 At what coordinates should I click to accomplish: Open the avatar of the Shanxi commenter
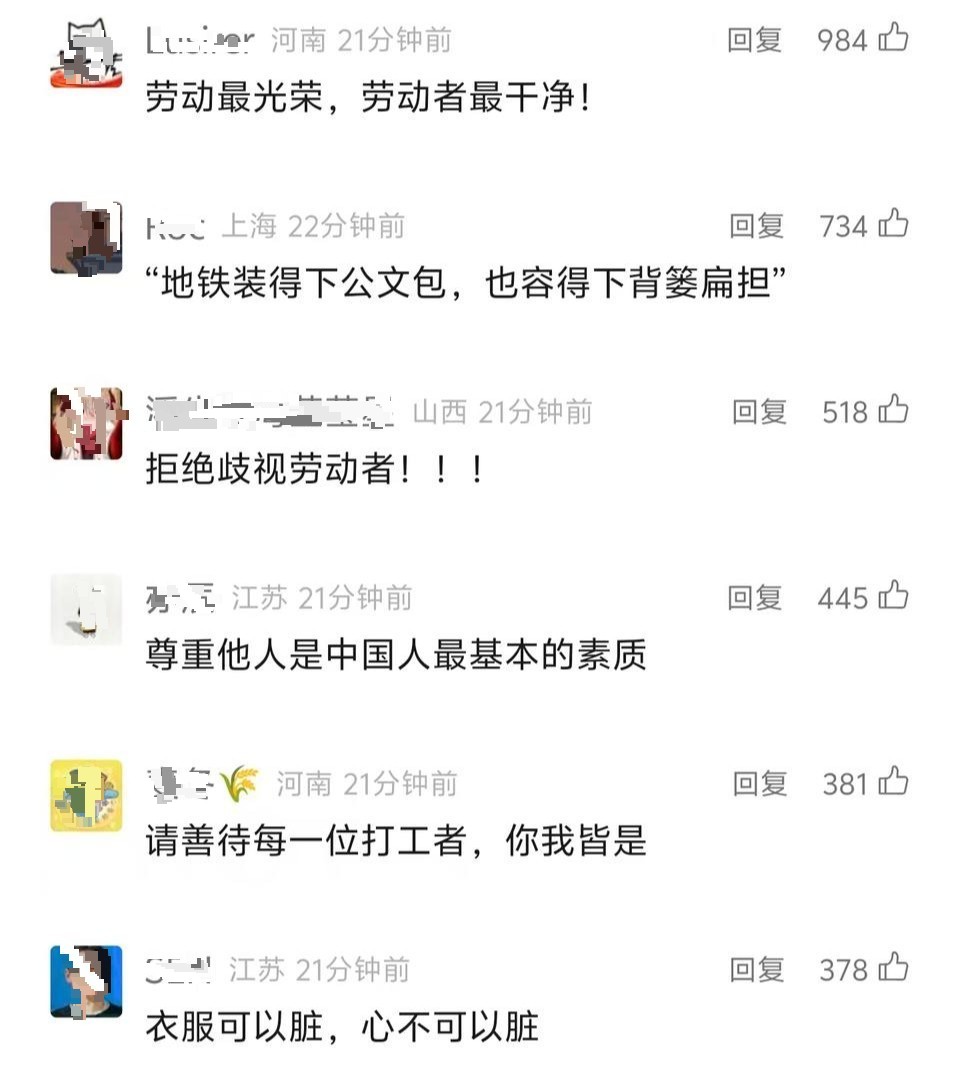86,424
